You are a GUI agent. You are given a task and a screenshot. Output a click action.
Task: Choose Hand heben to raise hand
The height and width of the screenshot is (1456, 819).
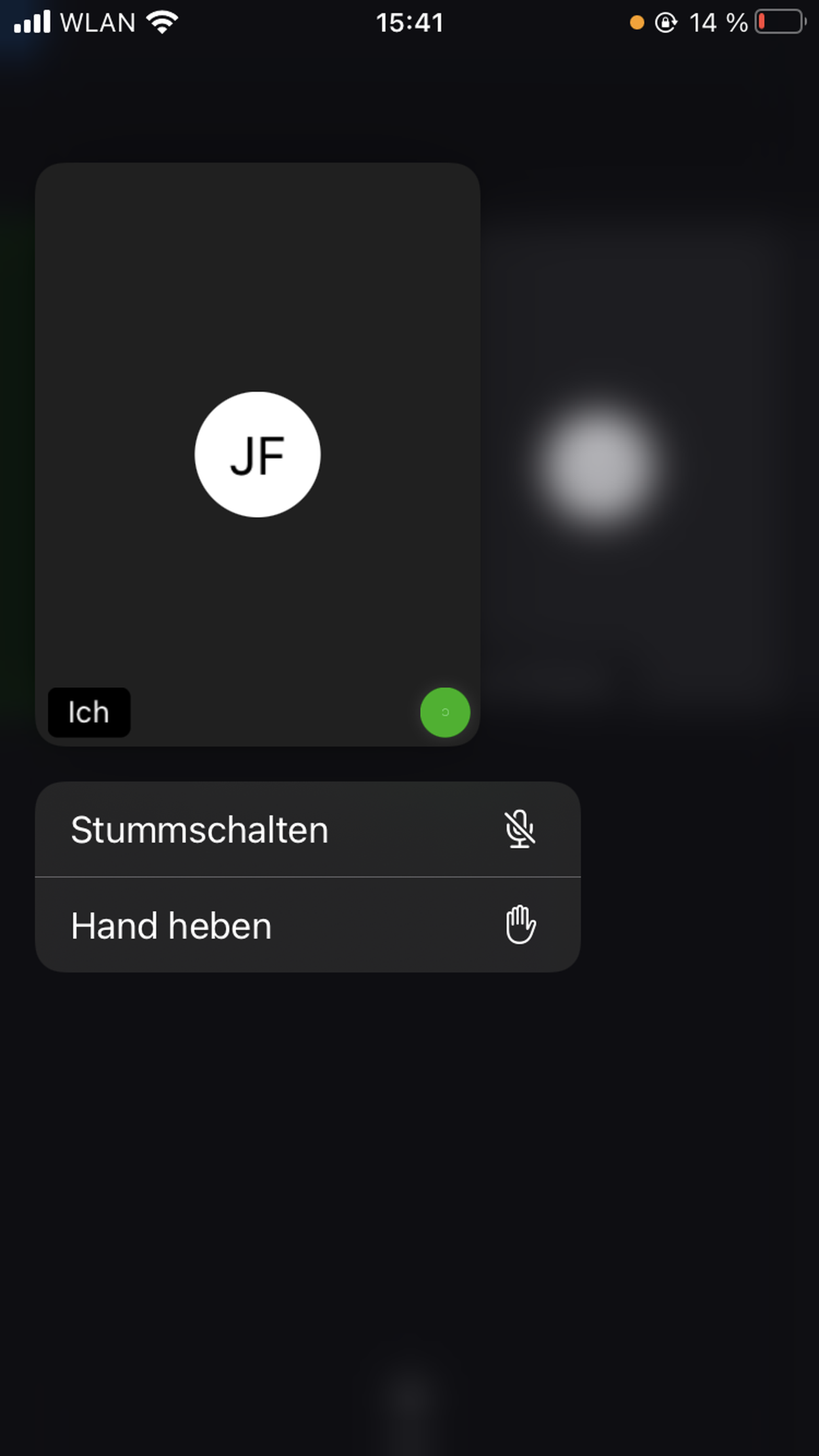(x=307, y=925)
